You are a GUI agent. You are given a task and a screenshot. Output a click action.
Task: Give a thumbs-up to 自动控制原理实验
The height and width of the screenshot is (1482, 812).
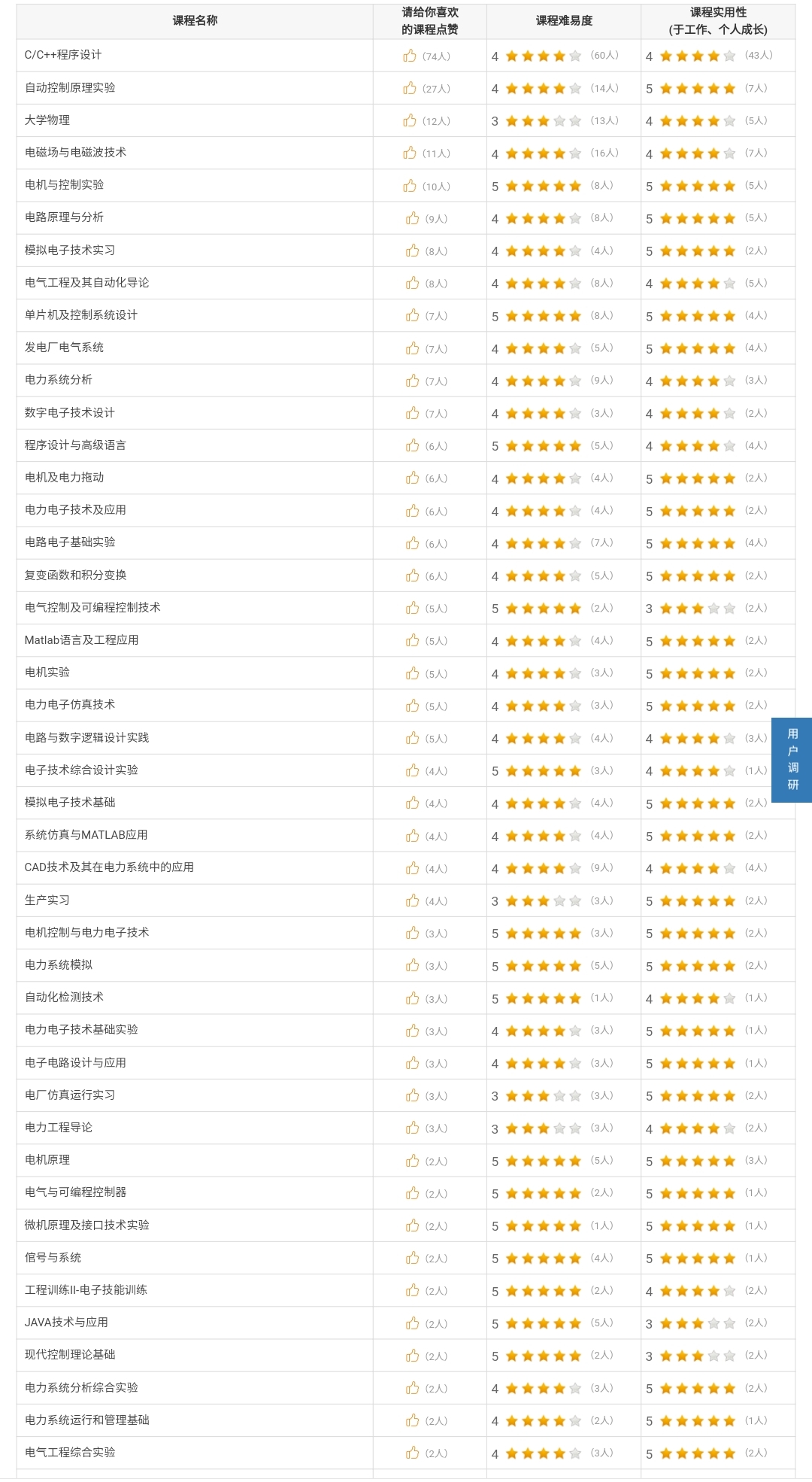click(x=410, y=88)
